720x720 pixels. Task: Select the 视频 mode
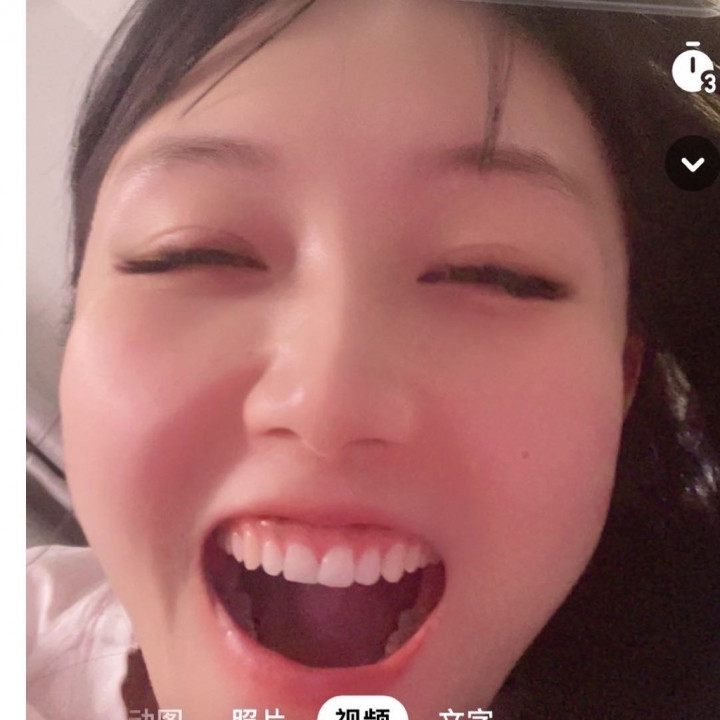tap(362, 712)
